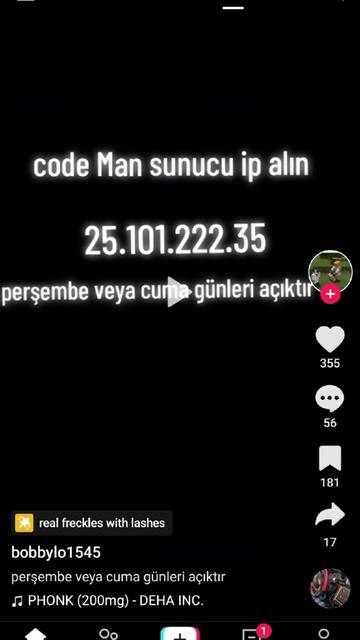Create a new video
The width and height of the screenshot is (360, 640).
click(180, 633)
